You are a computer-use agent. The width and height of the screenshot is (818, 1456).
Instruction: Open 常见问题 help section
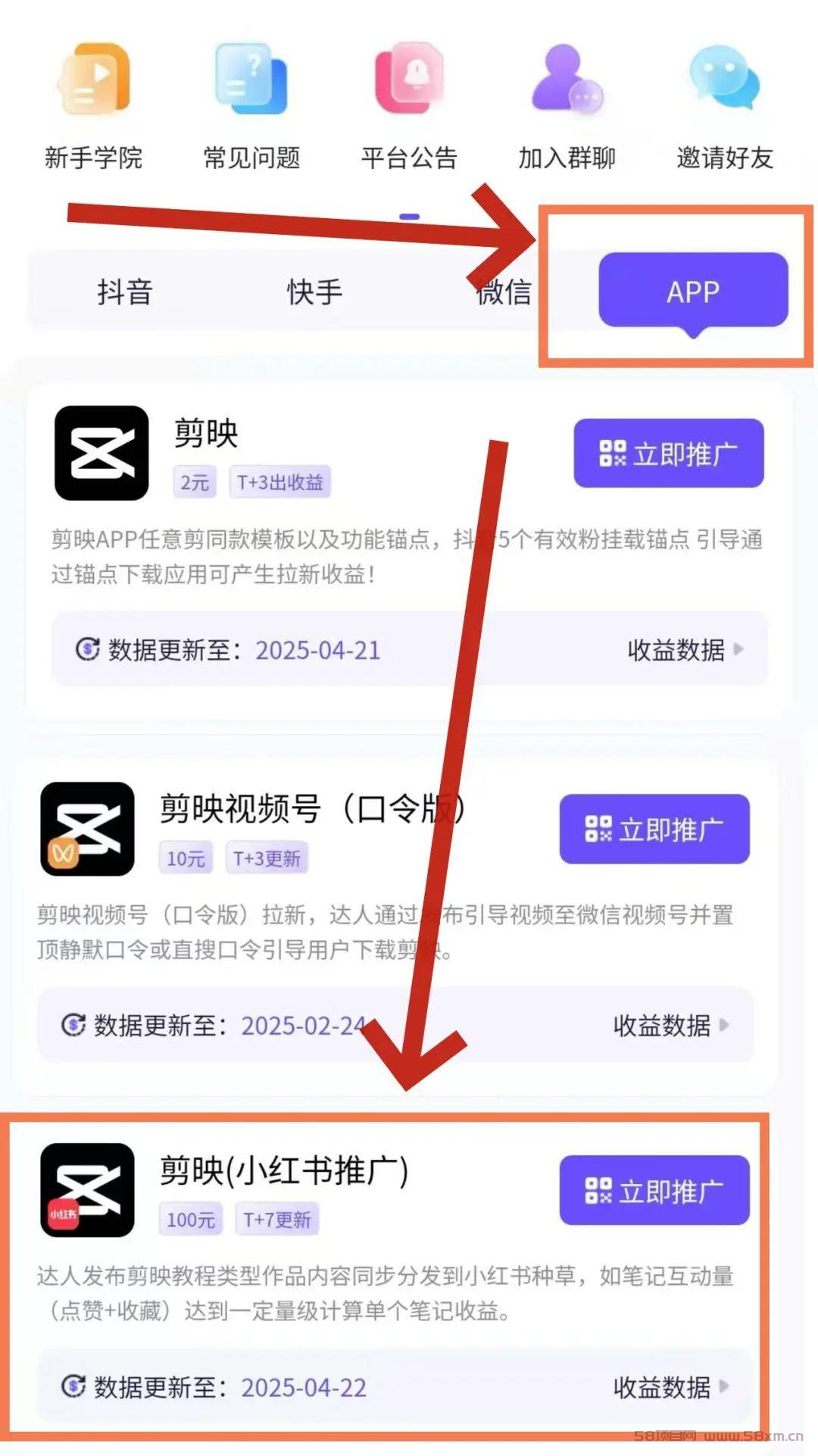coord(251,106)
